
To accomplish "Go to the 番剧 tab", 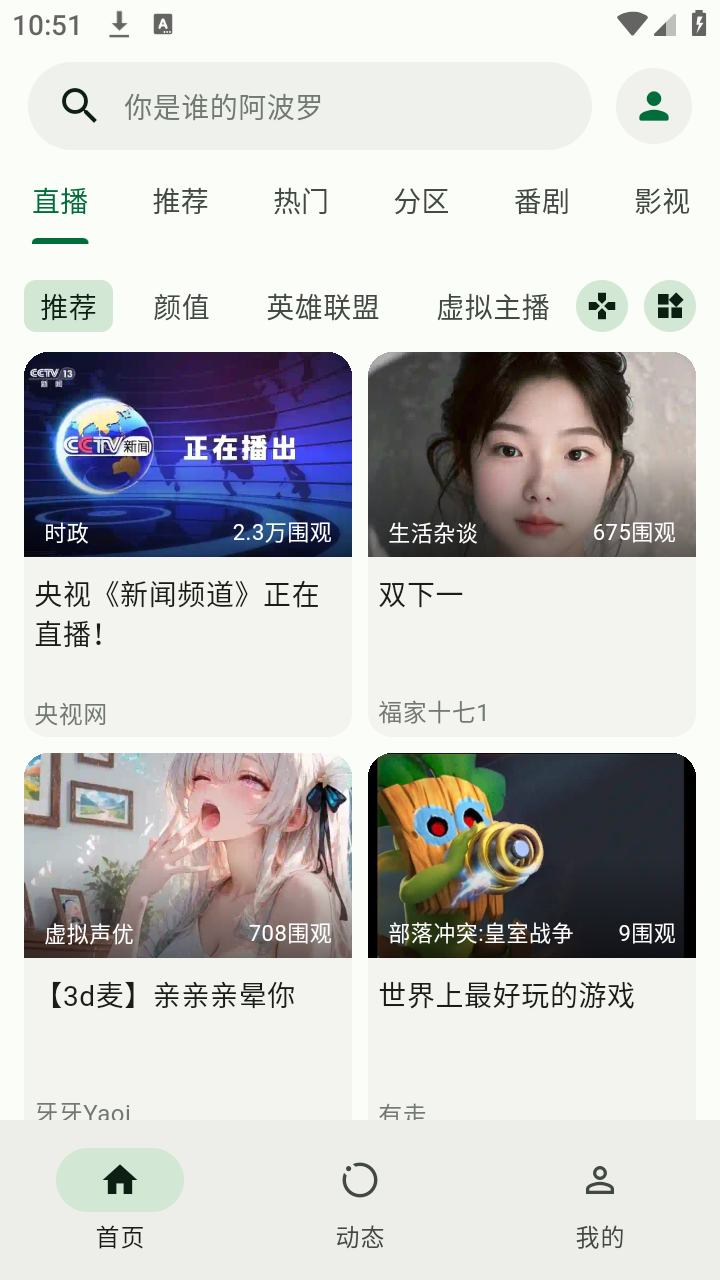I will pyautogui.click(x=541, y=202).
